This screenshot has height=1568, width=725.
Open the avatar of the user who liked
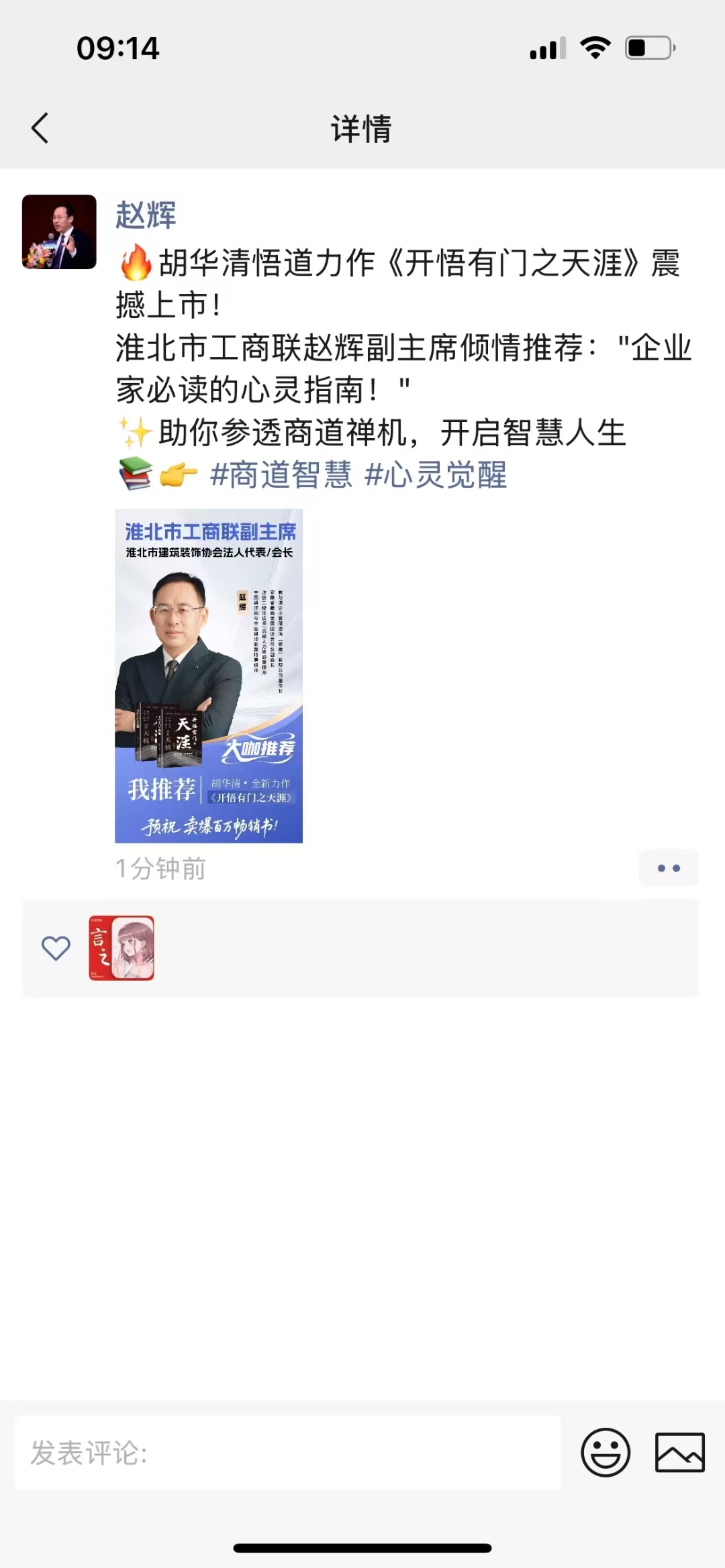pos(122,948)
